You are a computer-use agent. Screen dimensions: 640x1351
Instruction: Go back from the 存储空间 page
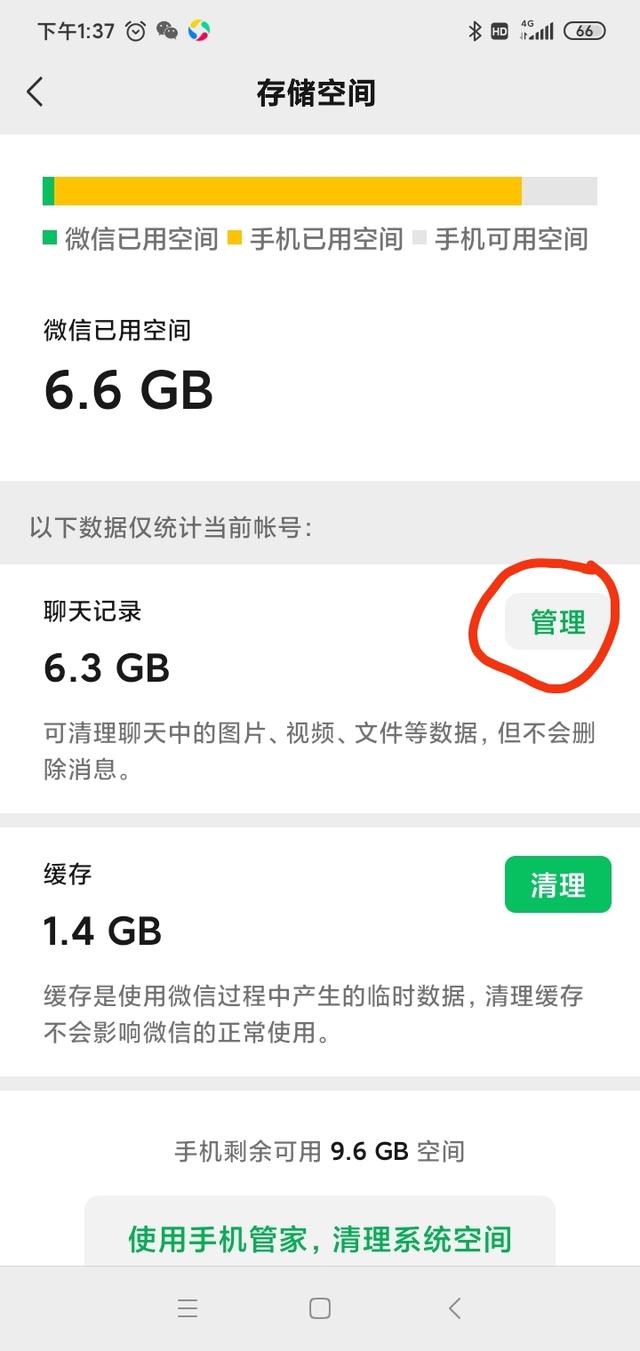point(35,93)
